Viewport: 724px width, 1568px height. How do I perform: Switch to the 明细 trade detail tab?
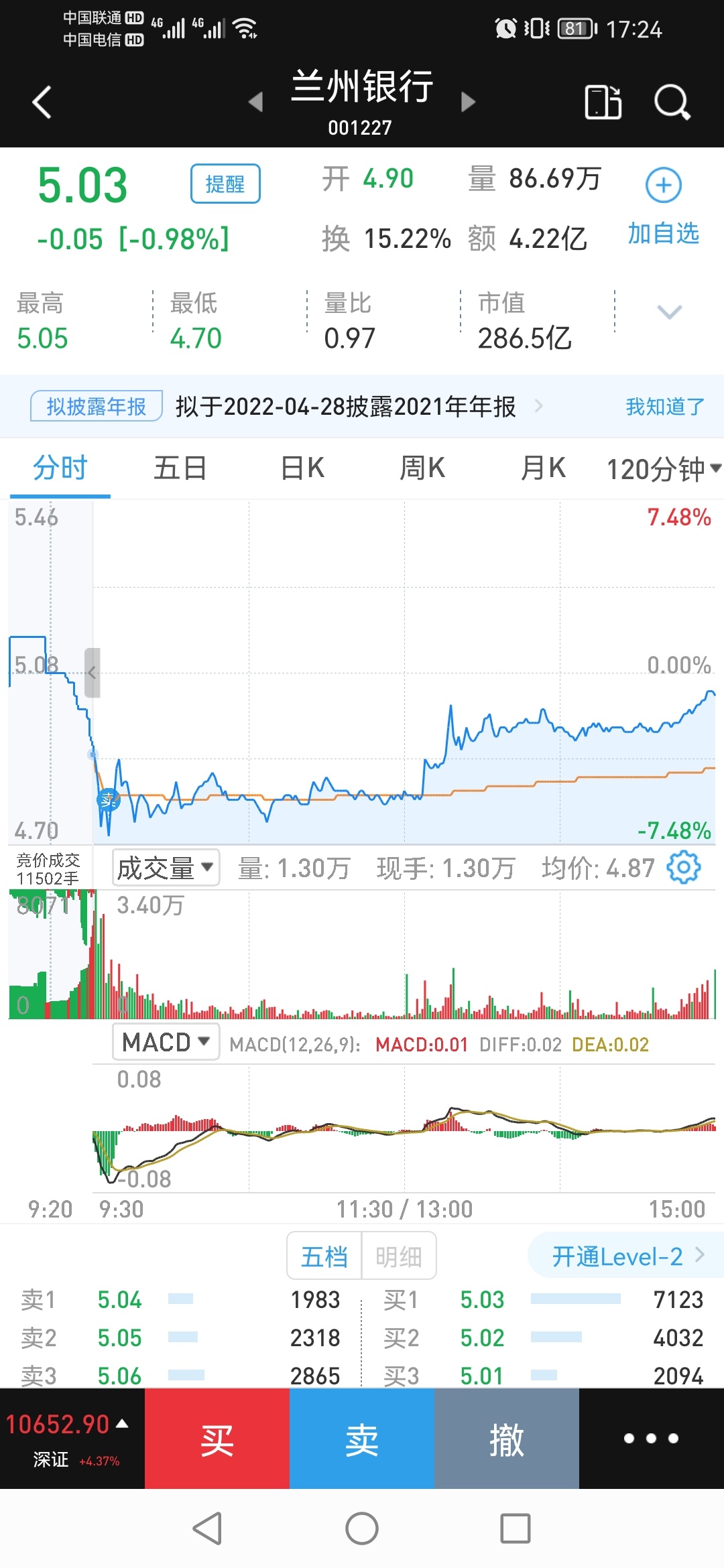click(x=399, y=1256)
